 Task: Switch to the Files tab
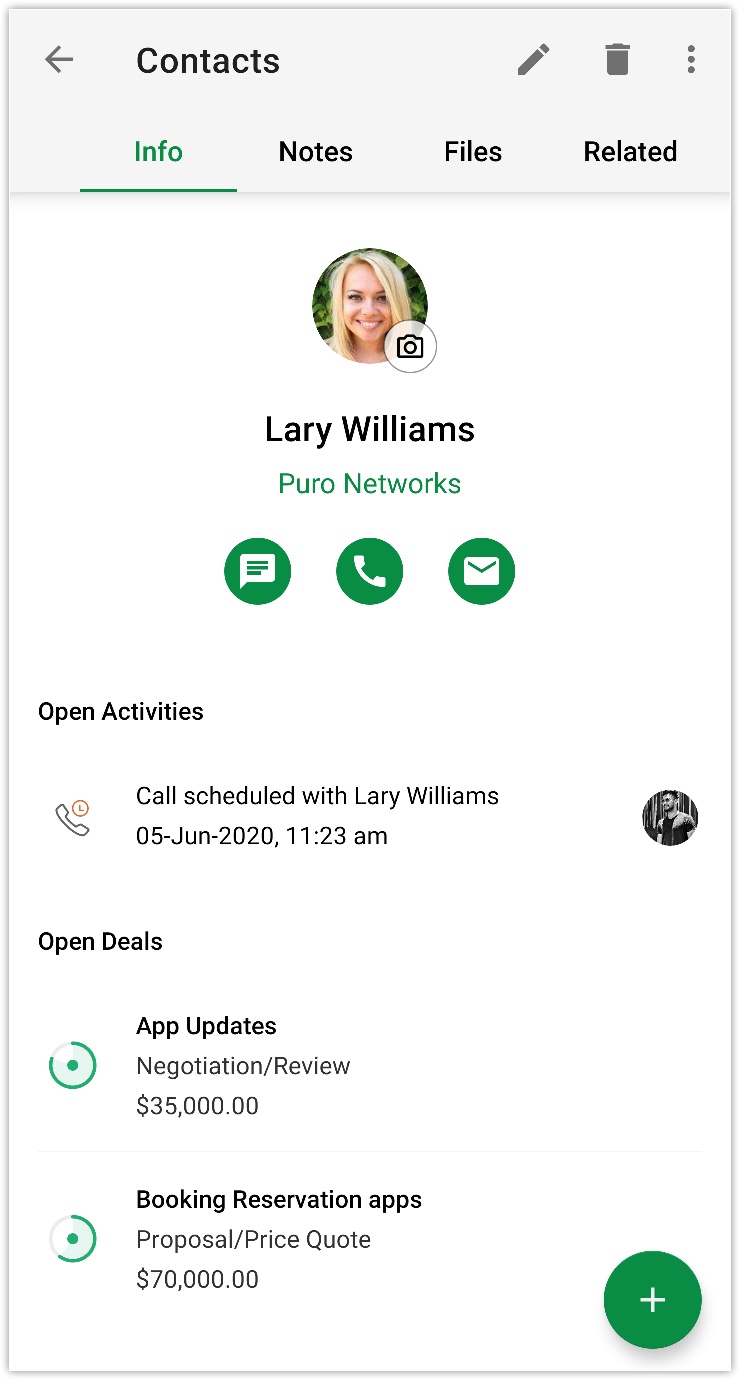click(473, 152)
